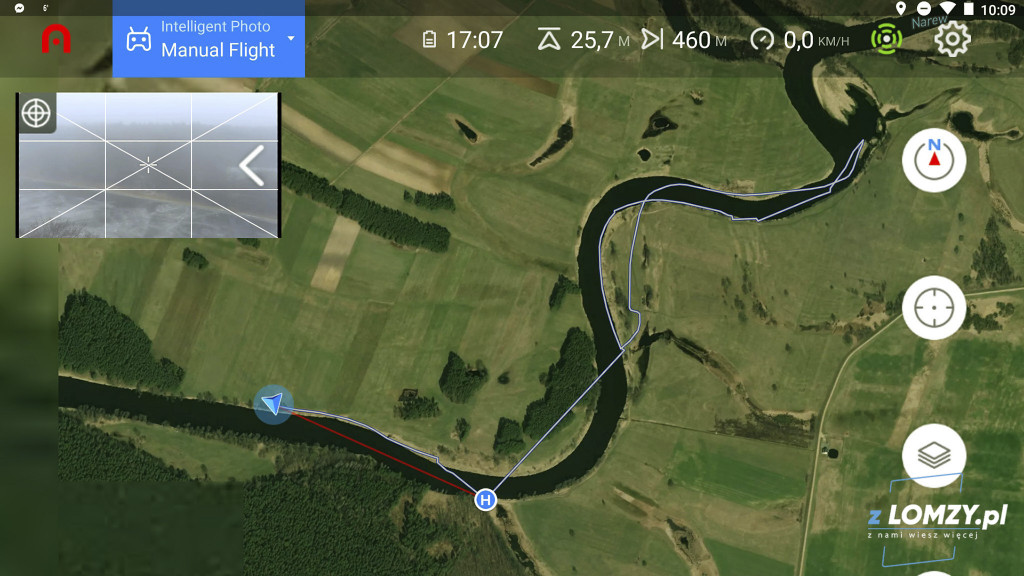Viewport: 1024px width, 576px height.
Task: Open the settings gear
Action: (952, 40)
